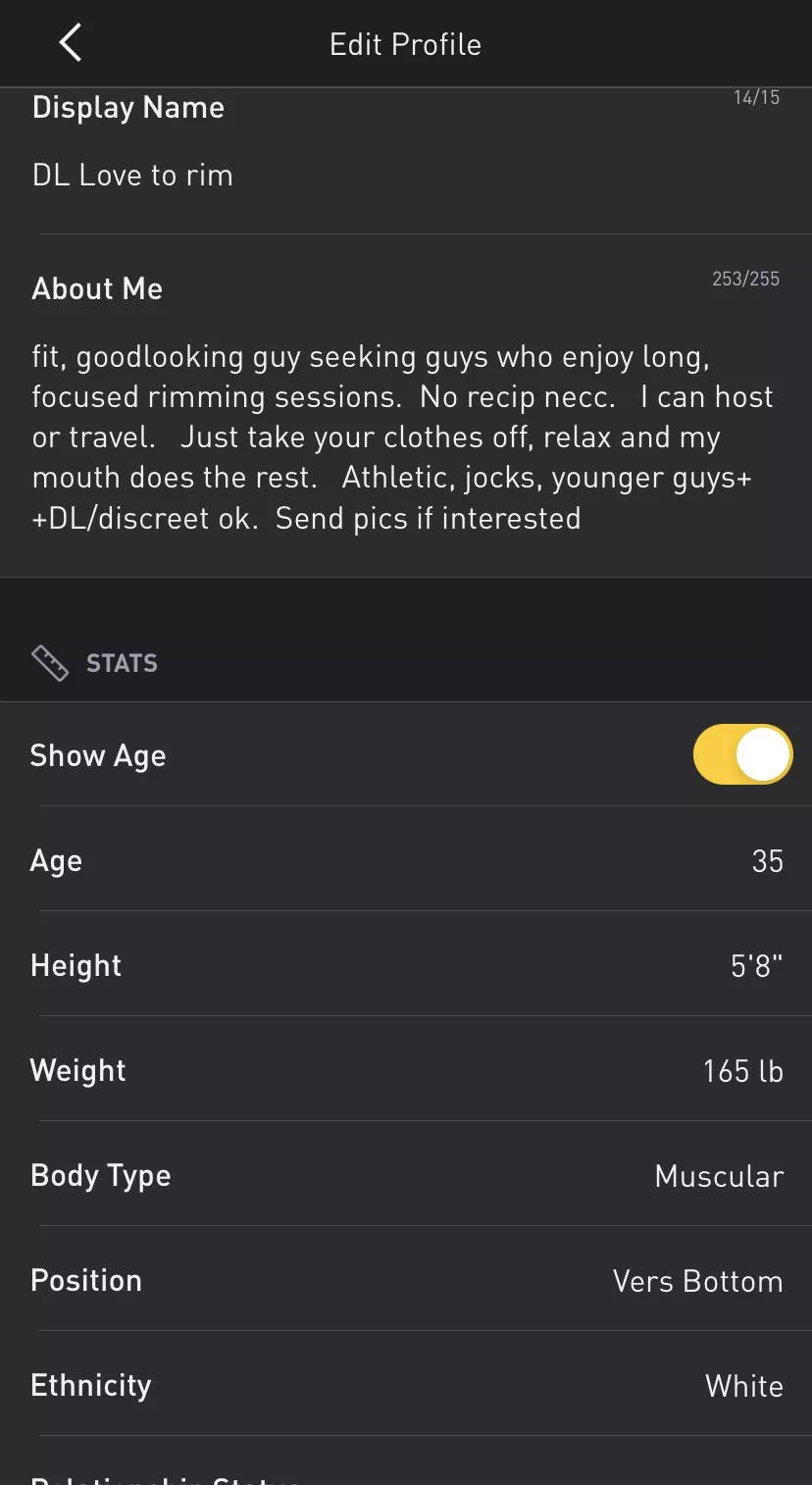The image size is (812, 1485).
Task: Select a different Body Type
Action: tap(406, 1175)
